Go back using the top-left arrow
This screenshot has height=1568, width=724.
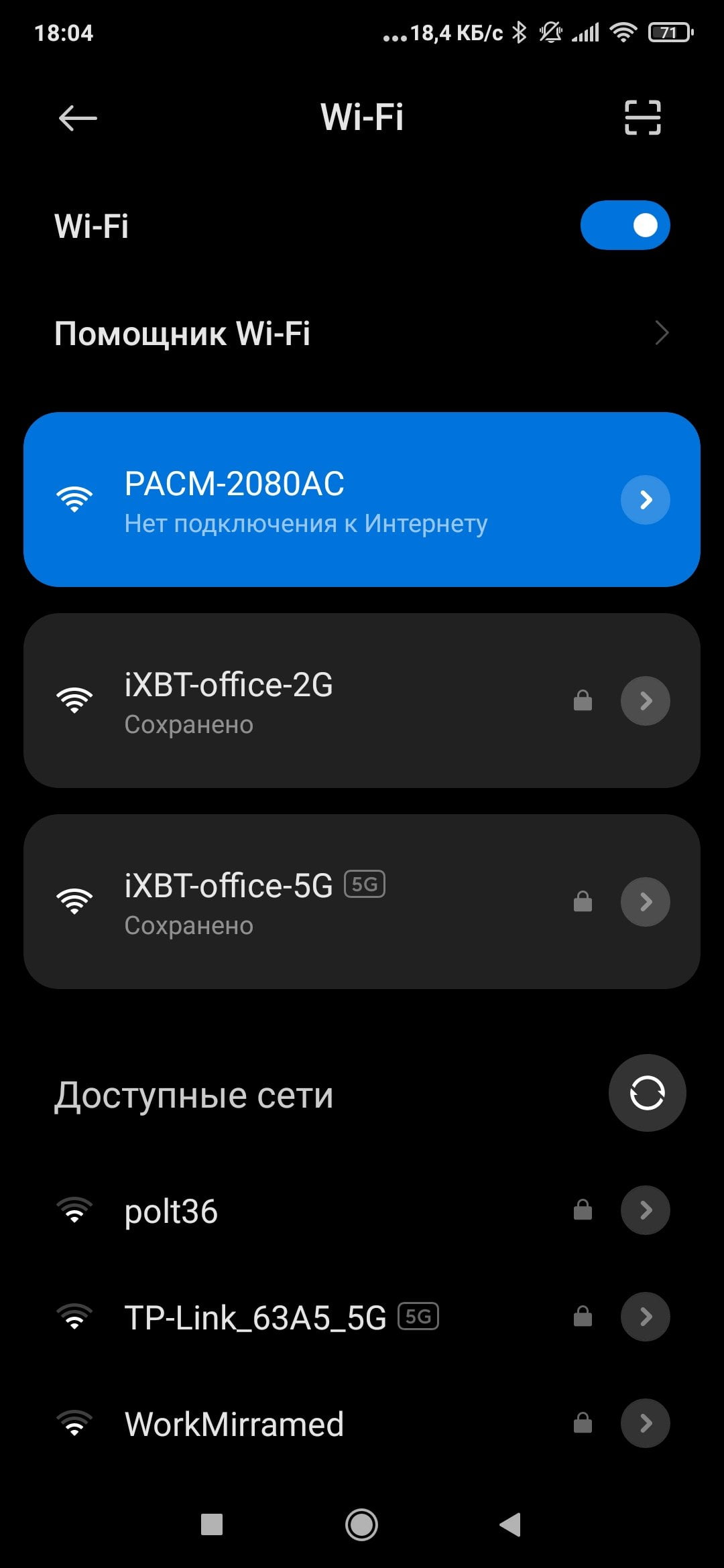point(78,119)
